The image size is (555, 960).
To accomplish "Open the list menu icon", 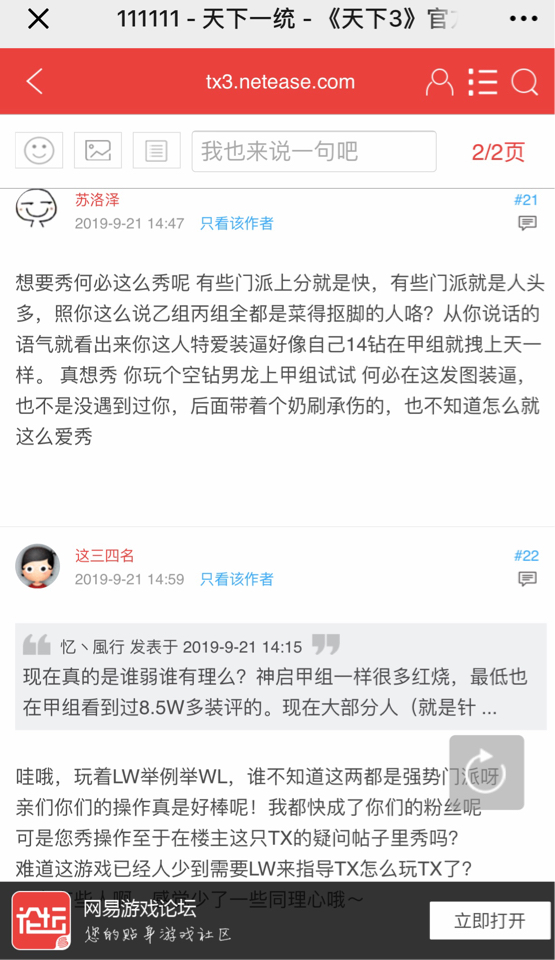I will click(483, 81).
